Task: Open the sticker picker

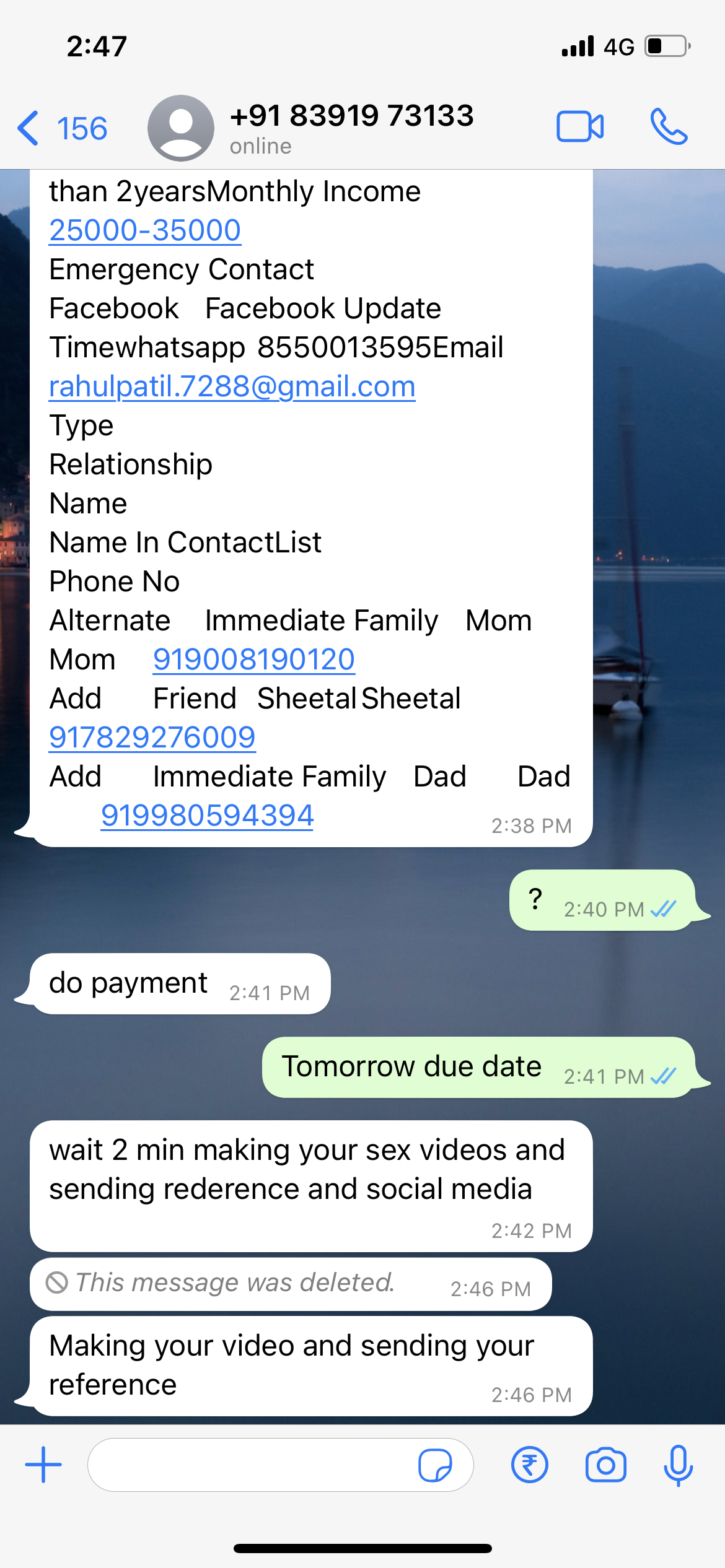Action: click(x=435, y=1465)
